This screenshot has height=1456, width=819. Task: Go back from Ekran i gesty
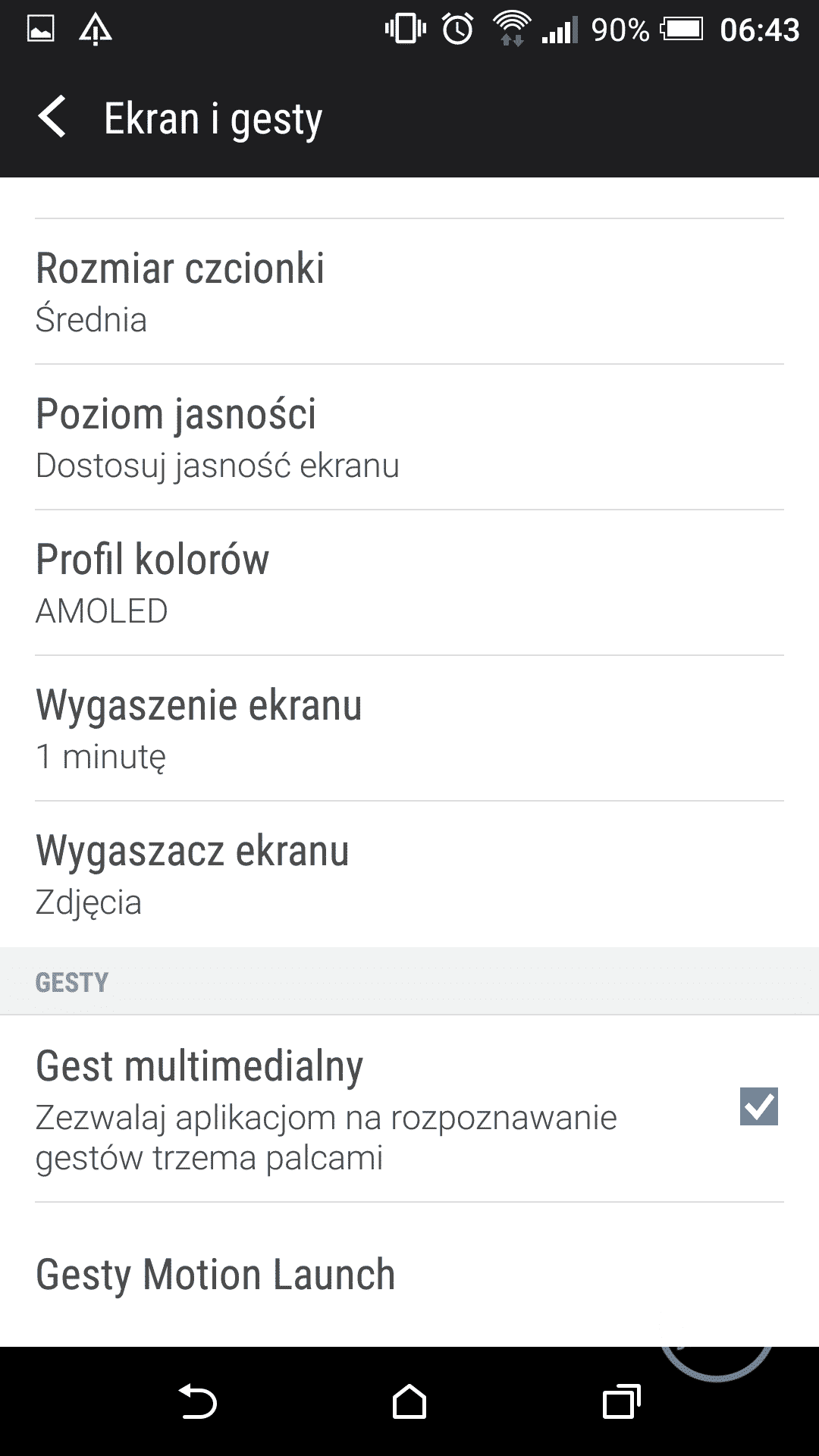coord(52,118)
